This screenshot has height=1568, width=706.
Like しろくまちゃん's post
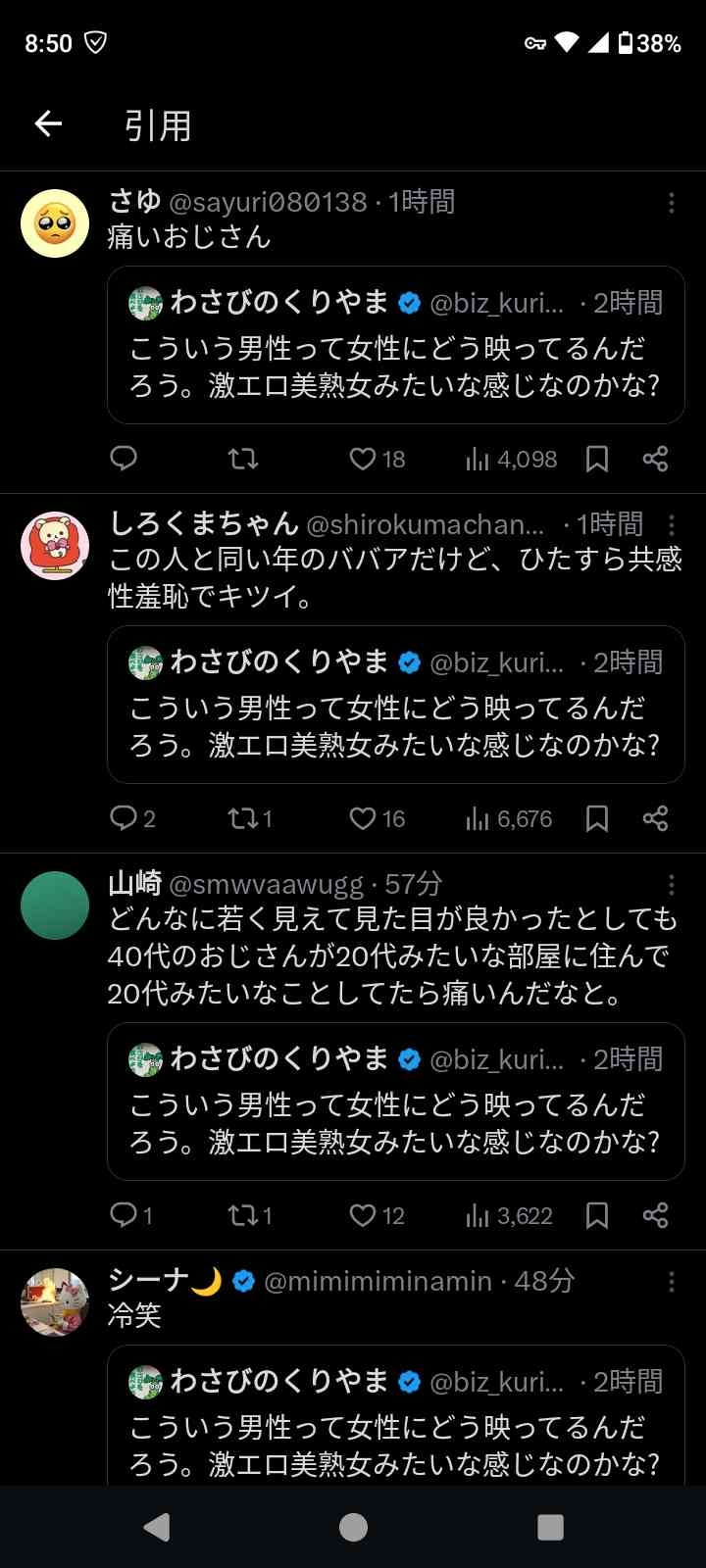364,818
